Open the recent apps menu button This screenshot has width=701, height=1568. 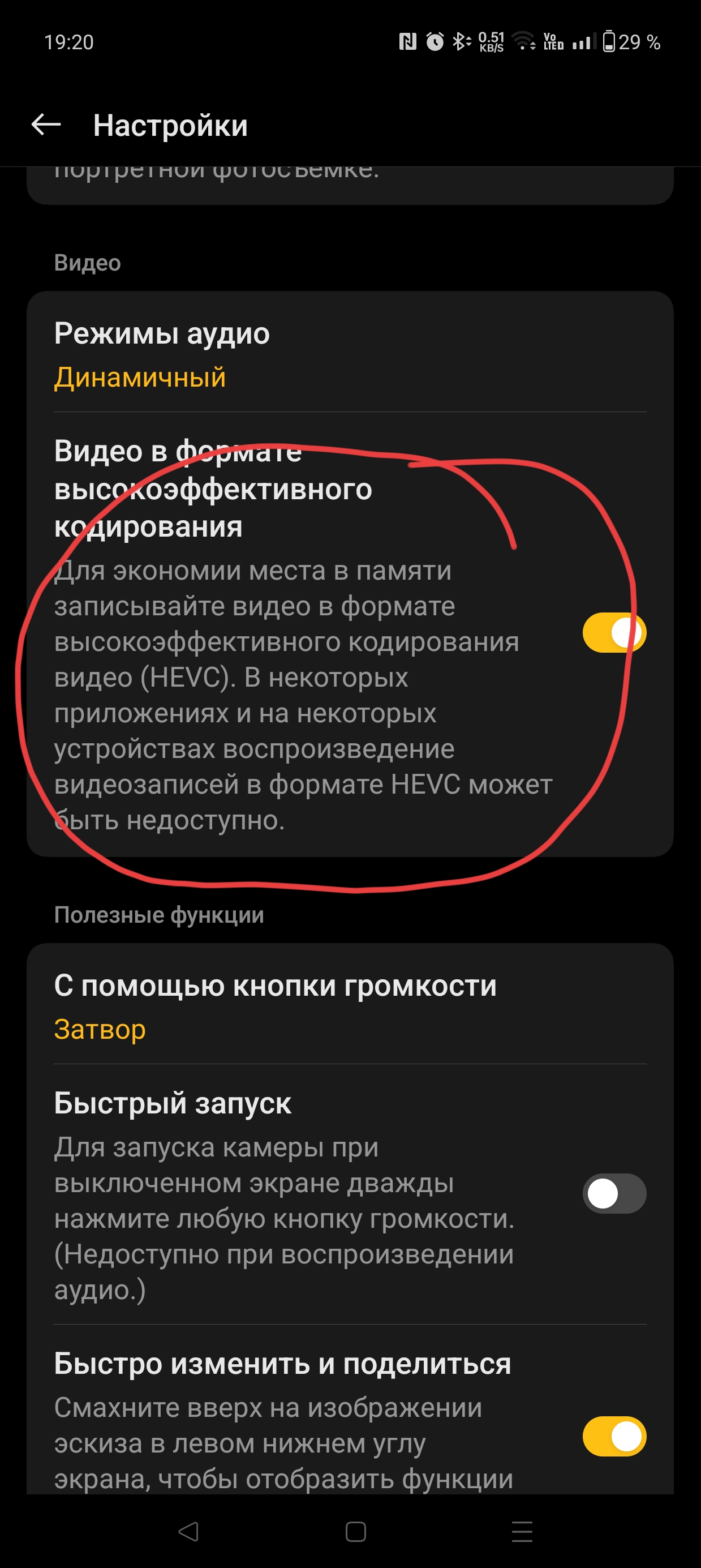(522, 1531)
